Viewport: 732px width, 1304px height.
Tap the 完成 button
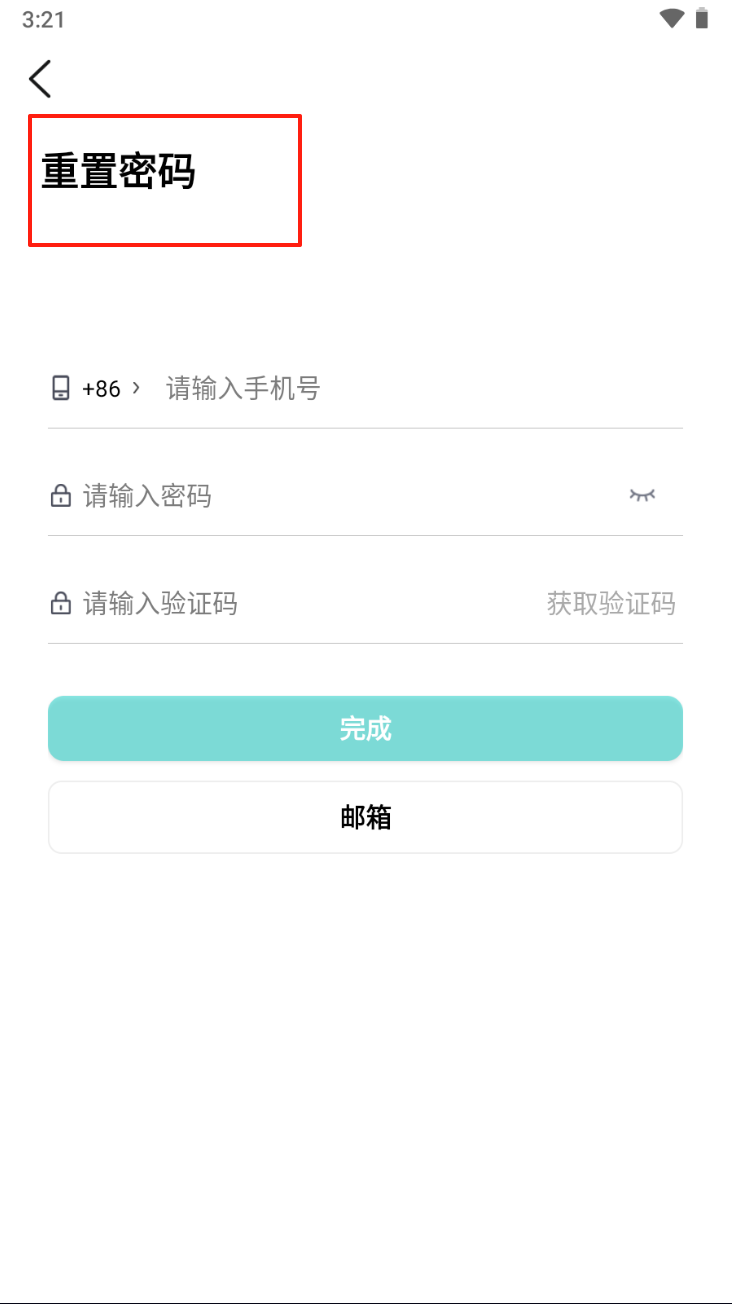[x=365, y=729]
